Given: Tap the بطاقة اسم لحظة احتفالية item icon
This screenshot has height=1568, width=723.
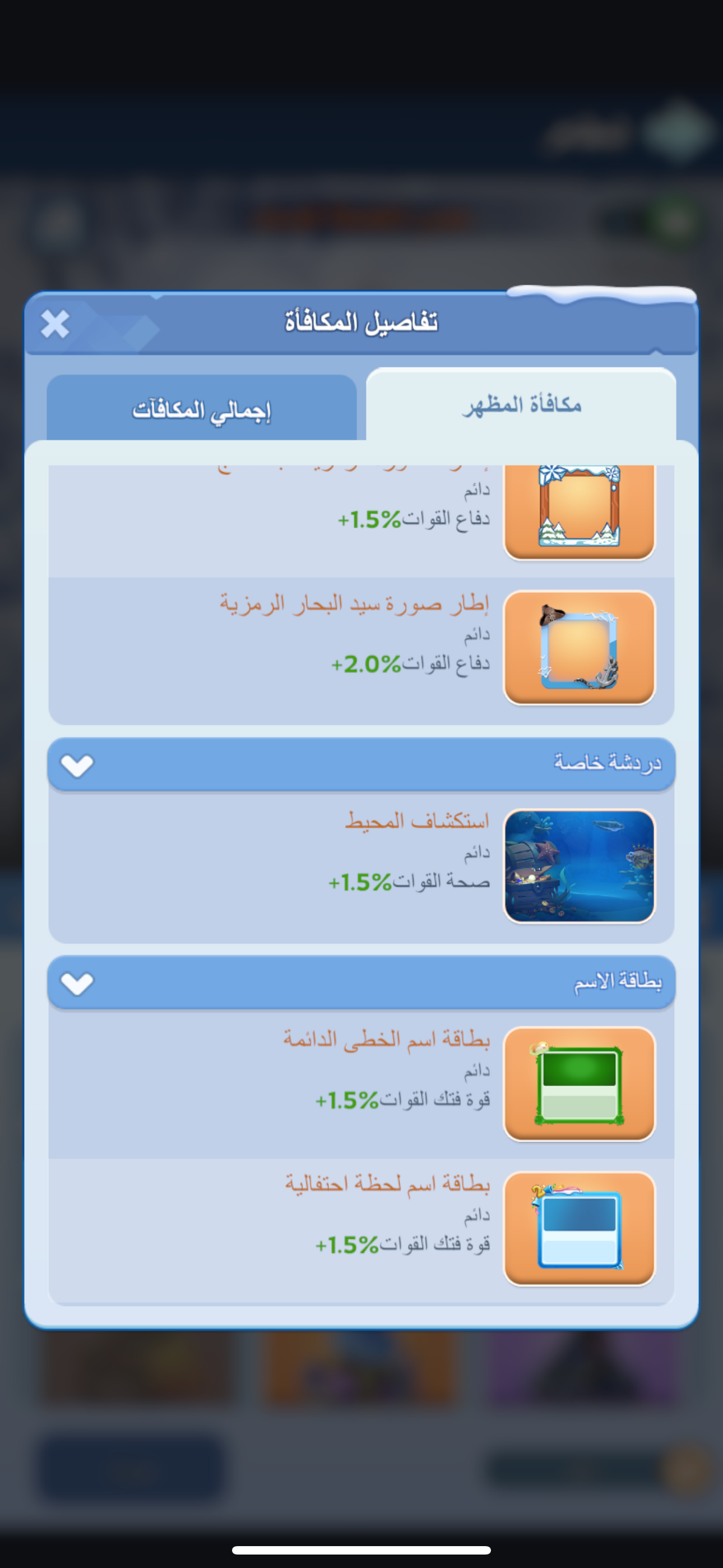Looking at the screenshot, I should (x=579, y=1228).
